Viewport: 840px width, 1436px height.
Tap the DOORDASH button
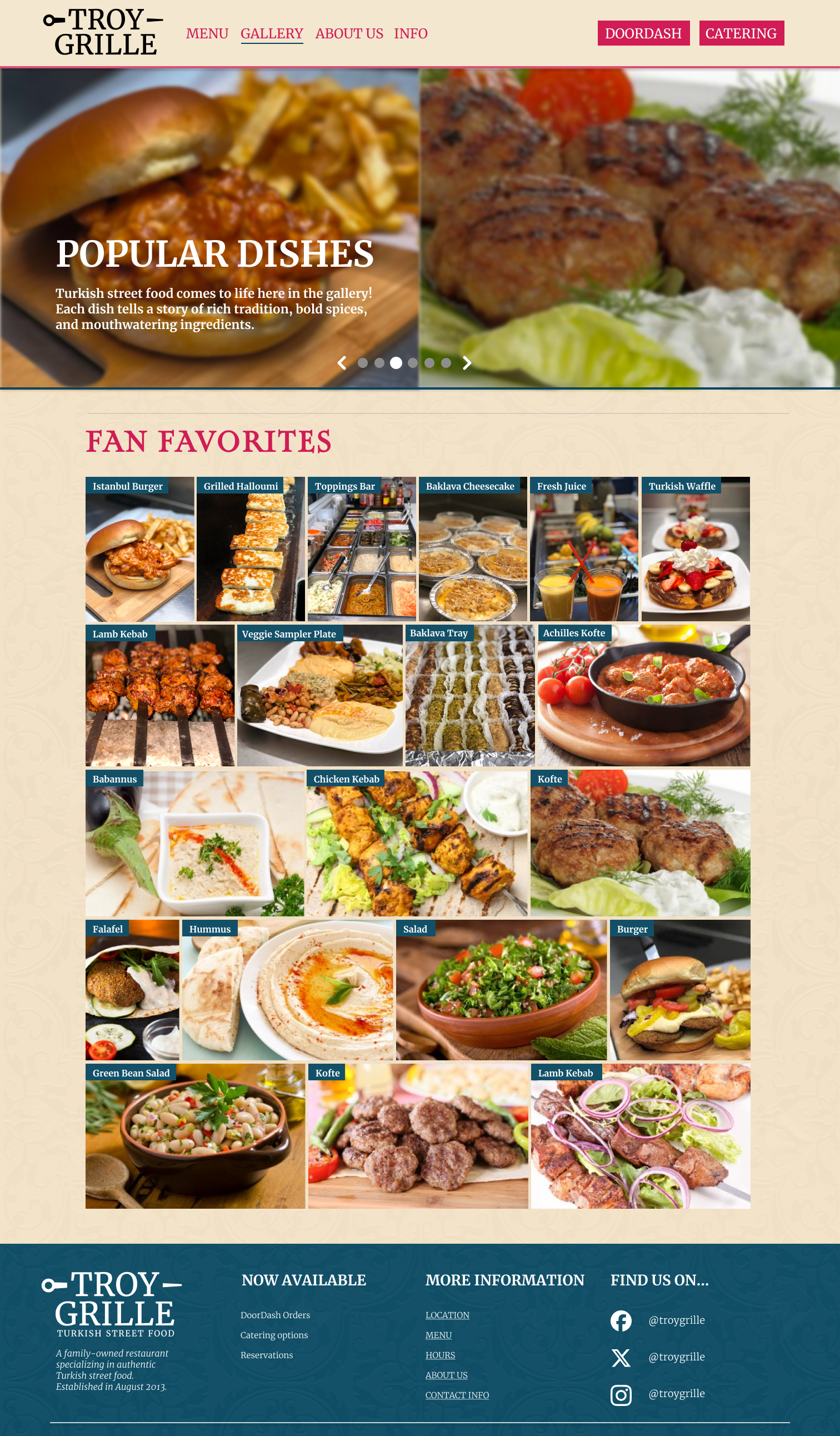click(643, 33)
